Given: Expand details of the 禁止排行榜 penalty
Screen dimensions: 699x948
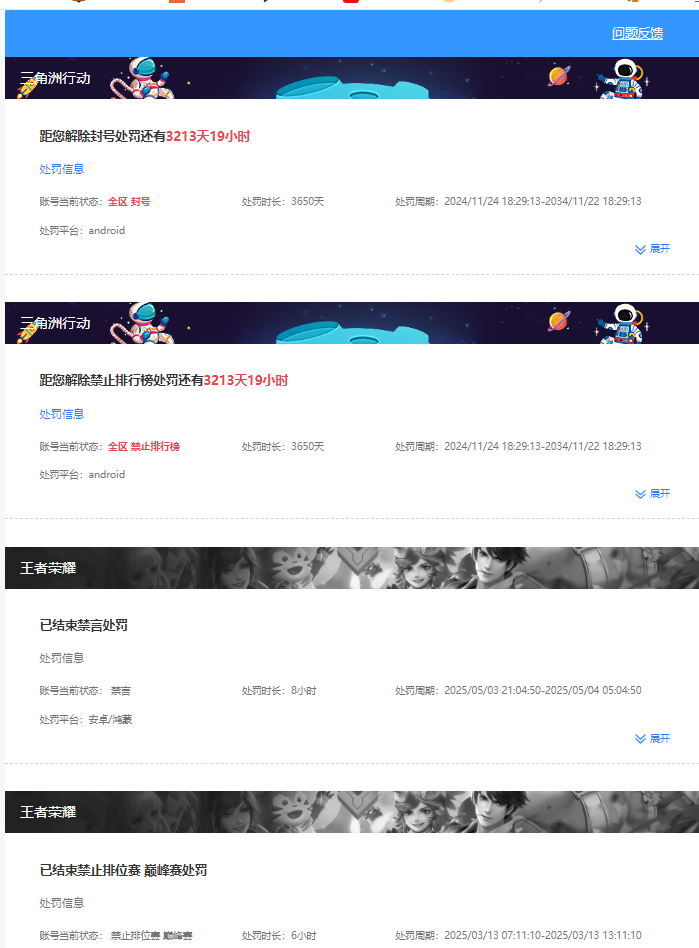Looking at the screenshot, I should (652, 494).
